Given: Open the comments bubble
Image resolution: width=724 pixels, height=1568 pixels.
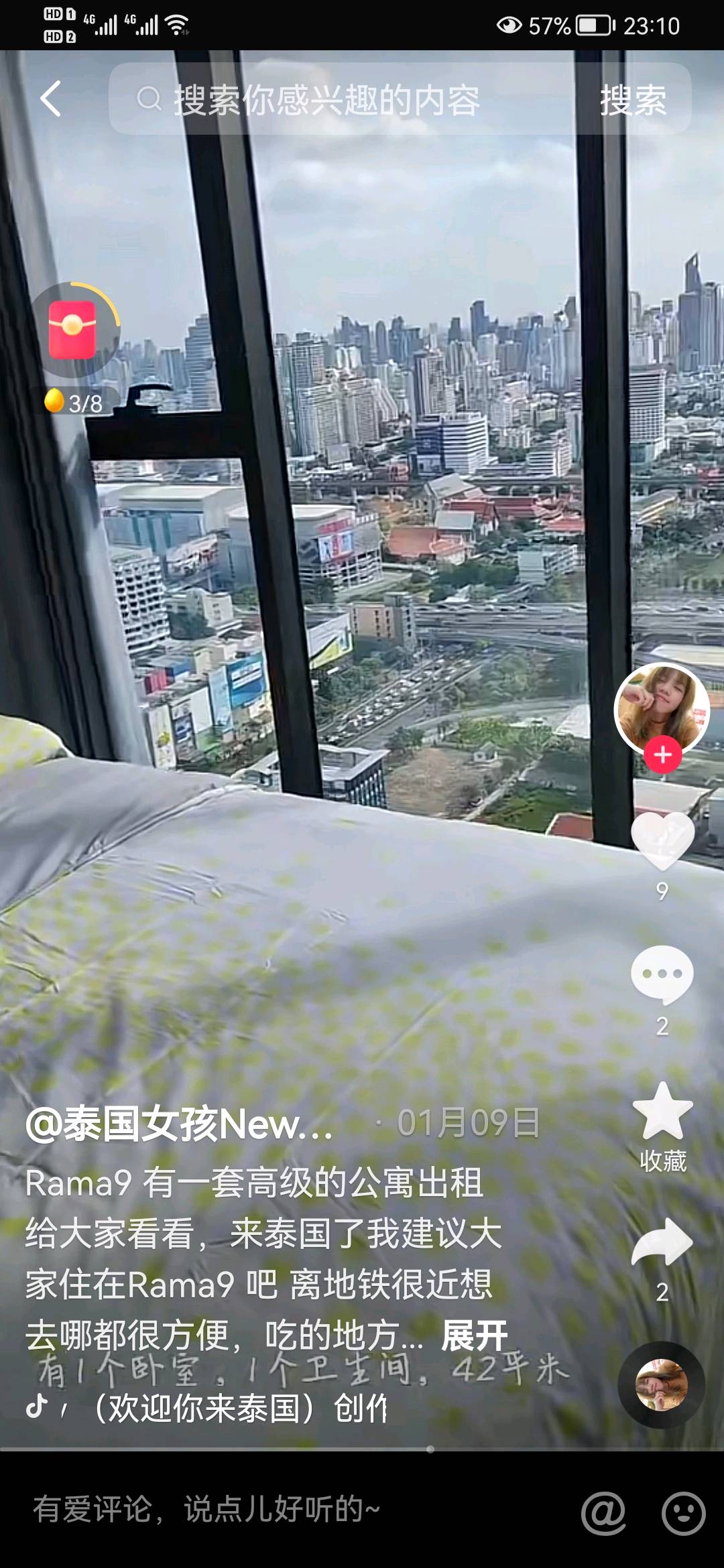Looking at the screenshot, I should (x=662, y=975).
